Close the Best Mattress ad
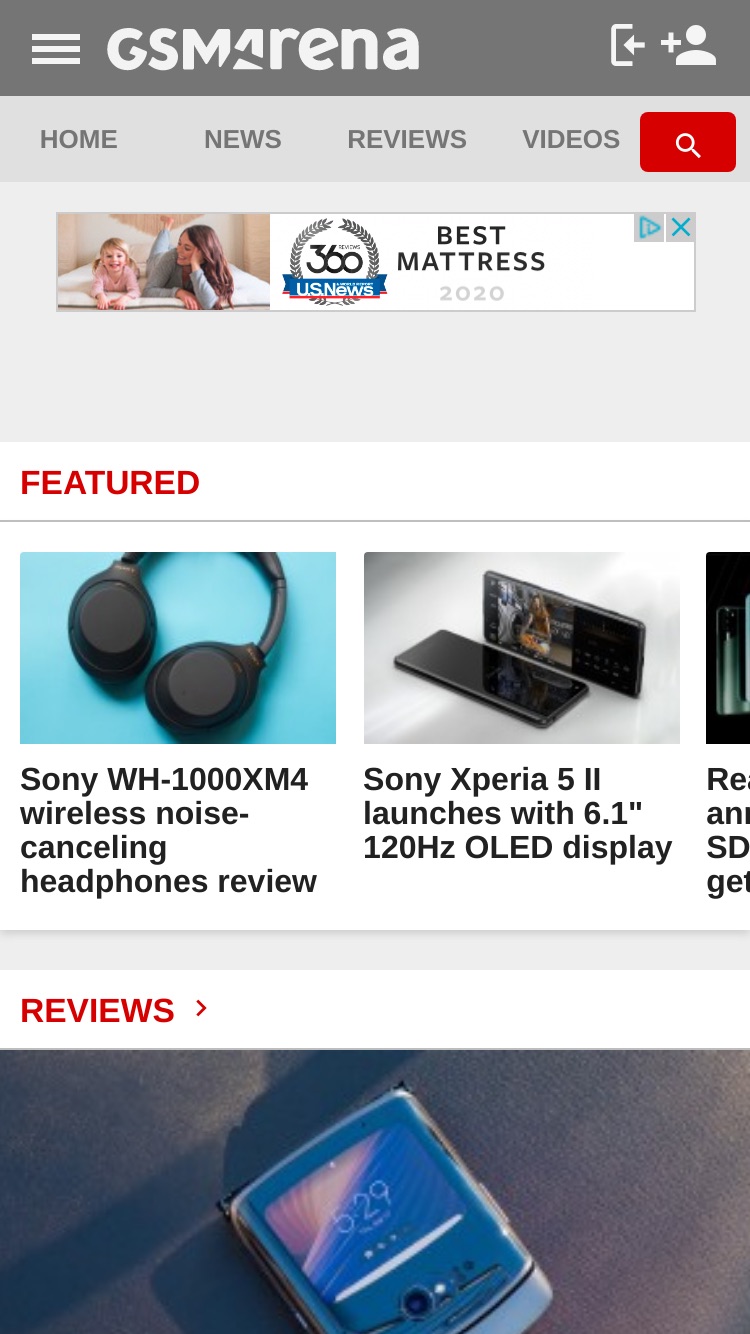 click(x=681, y=227)
